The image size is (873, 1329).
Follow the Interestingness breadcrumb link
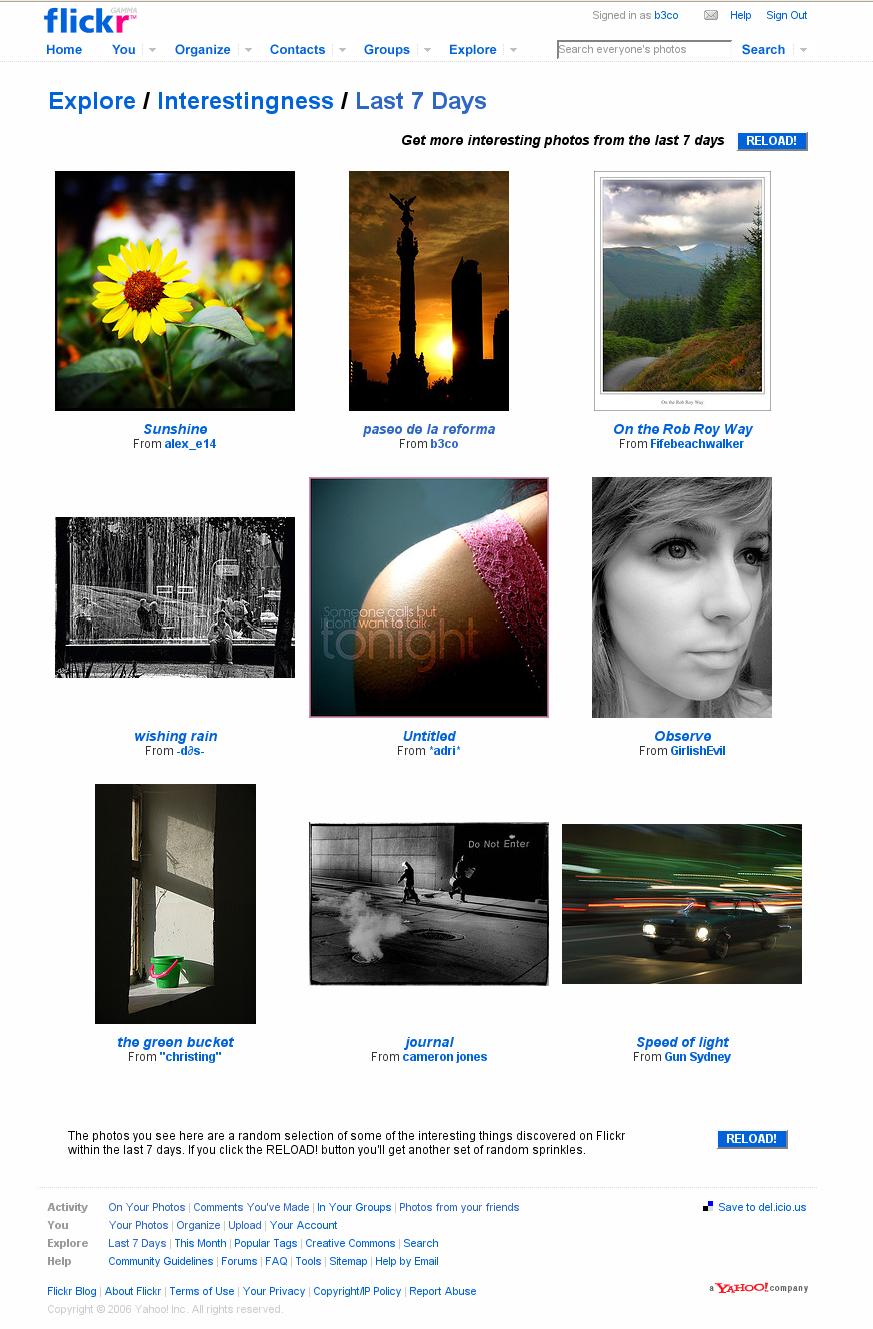click(x=245, y=101)
